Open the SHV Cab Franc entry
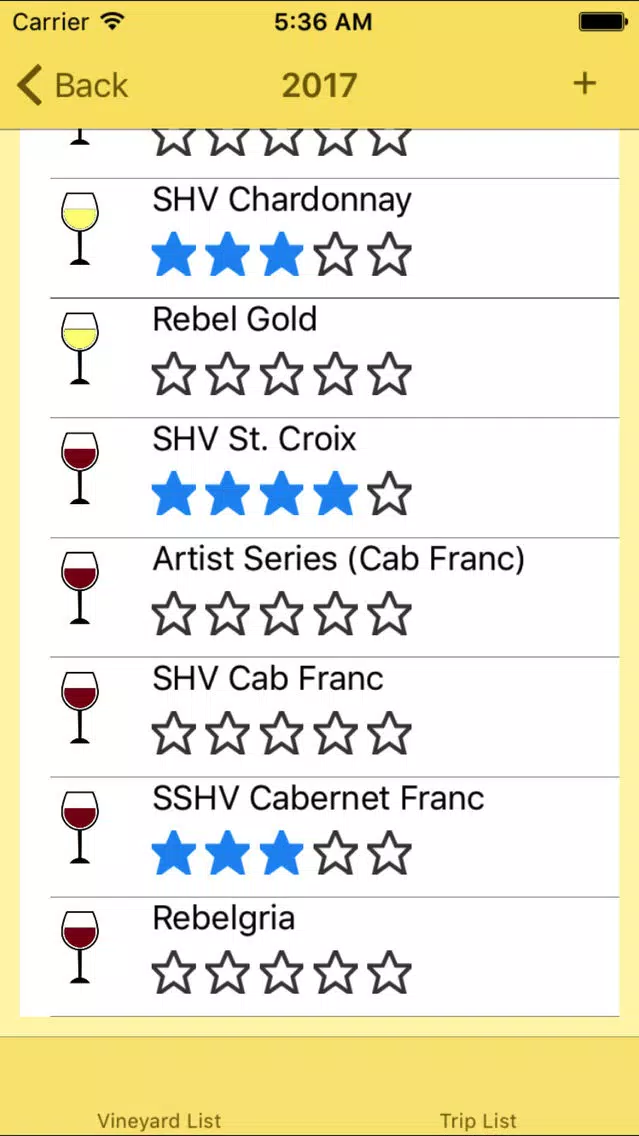This screenshot has height=1136, width=639. coord(334,717)
